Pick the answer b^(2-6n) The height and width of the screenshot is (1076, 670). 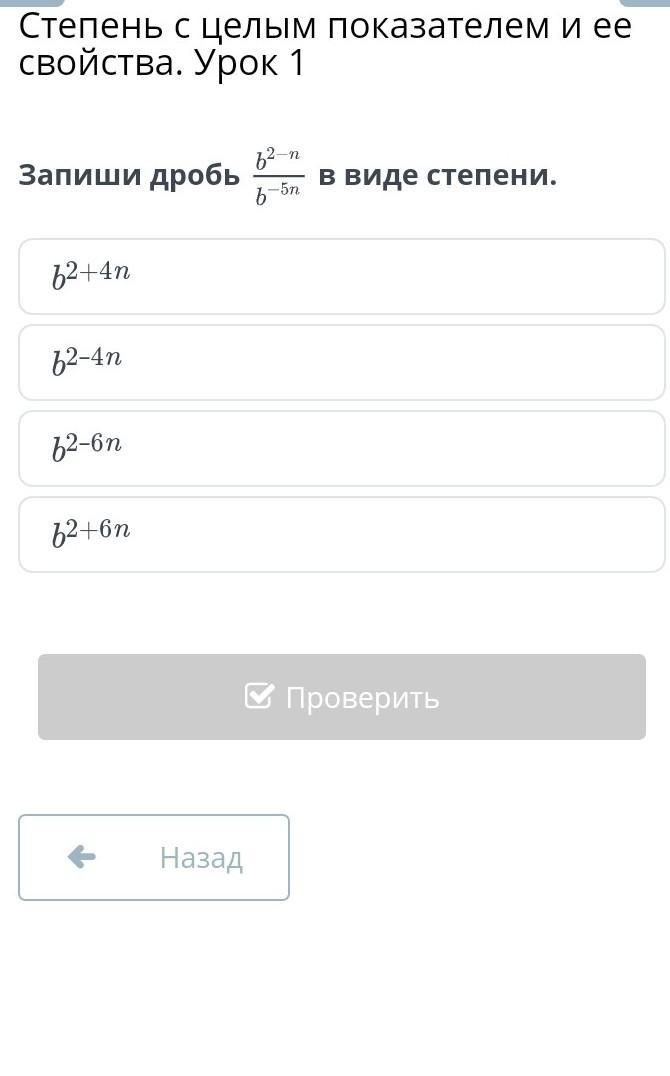[341, 448]
